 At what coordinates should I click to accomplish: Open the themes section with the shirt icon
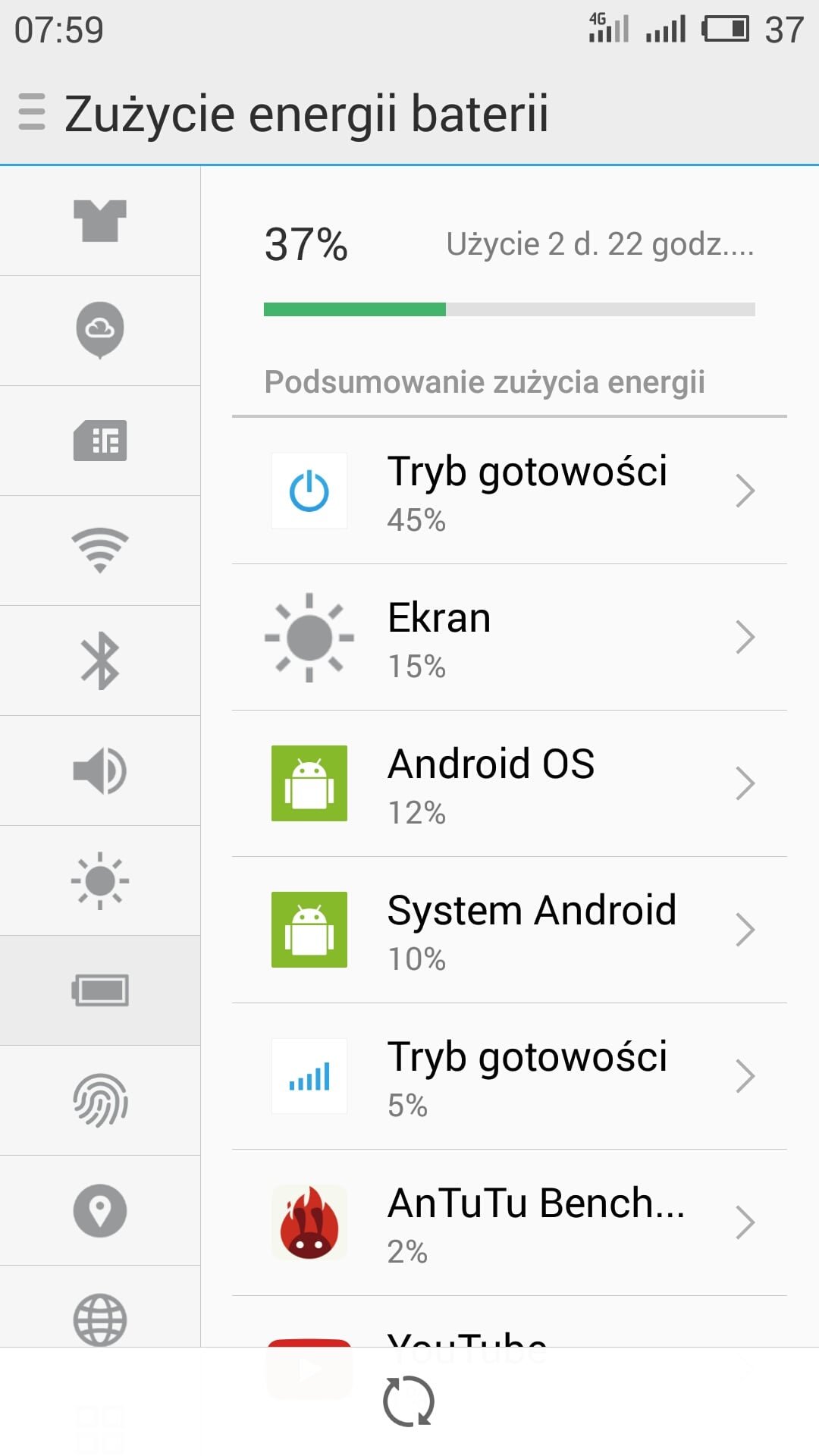[100, 221]
